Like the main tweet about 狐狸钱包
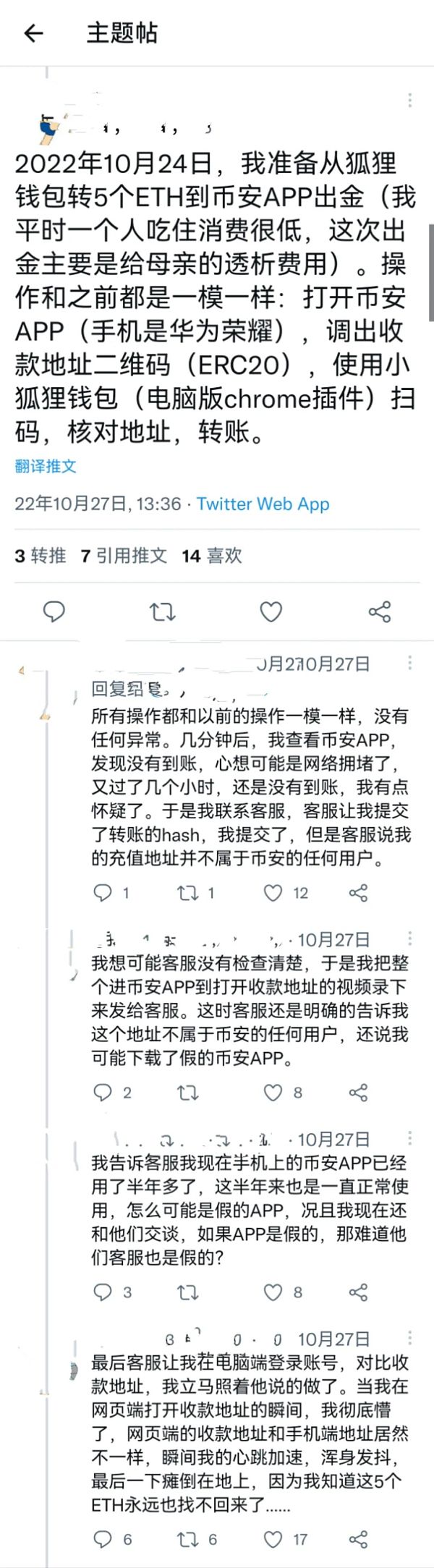The height and width of the screenshot is (1568, 434). (x=271, y=612)
